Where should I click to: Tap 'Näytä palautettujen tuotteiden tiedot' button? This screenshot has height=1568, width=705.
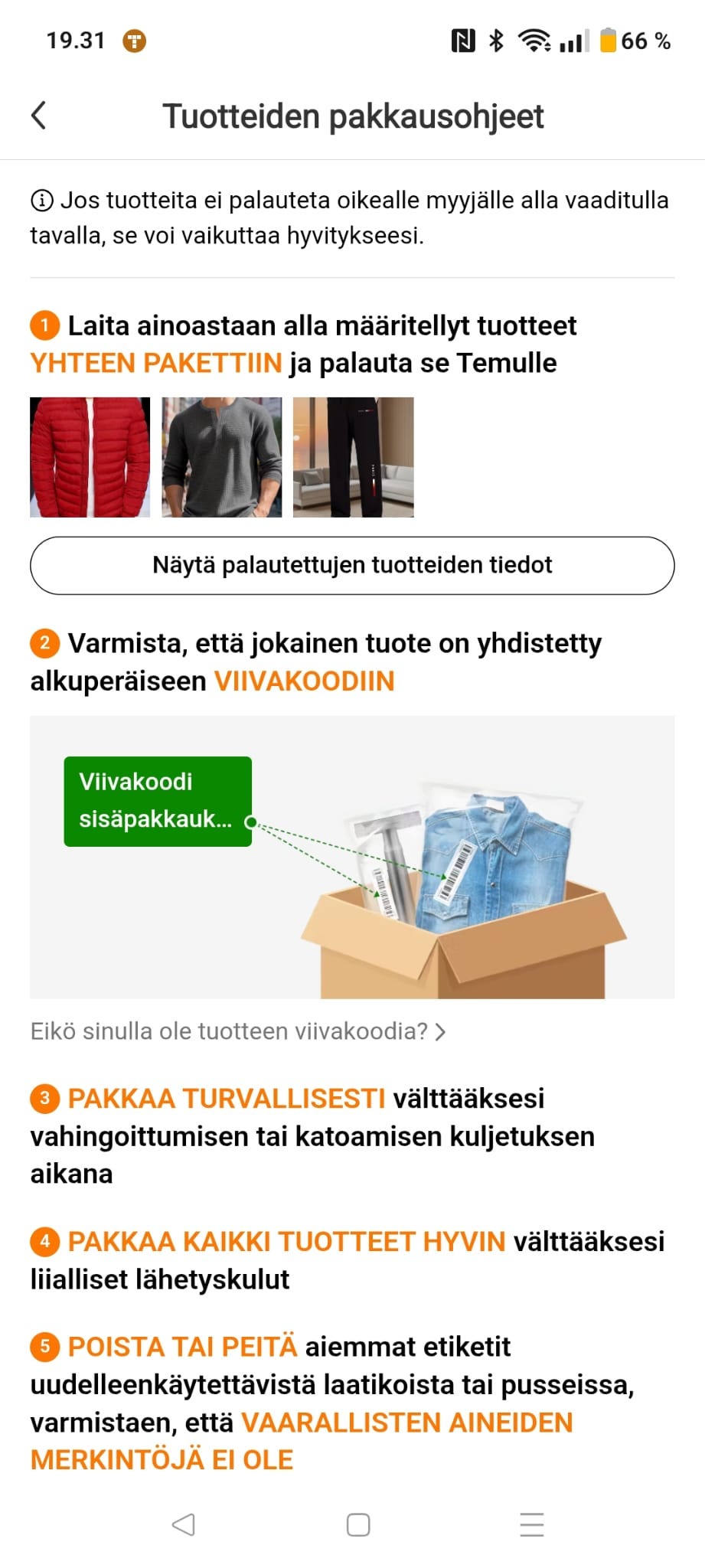point(352,566)
